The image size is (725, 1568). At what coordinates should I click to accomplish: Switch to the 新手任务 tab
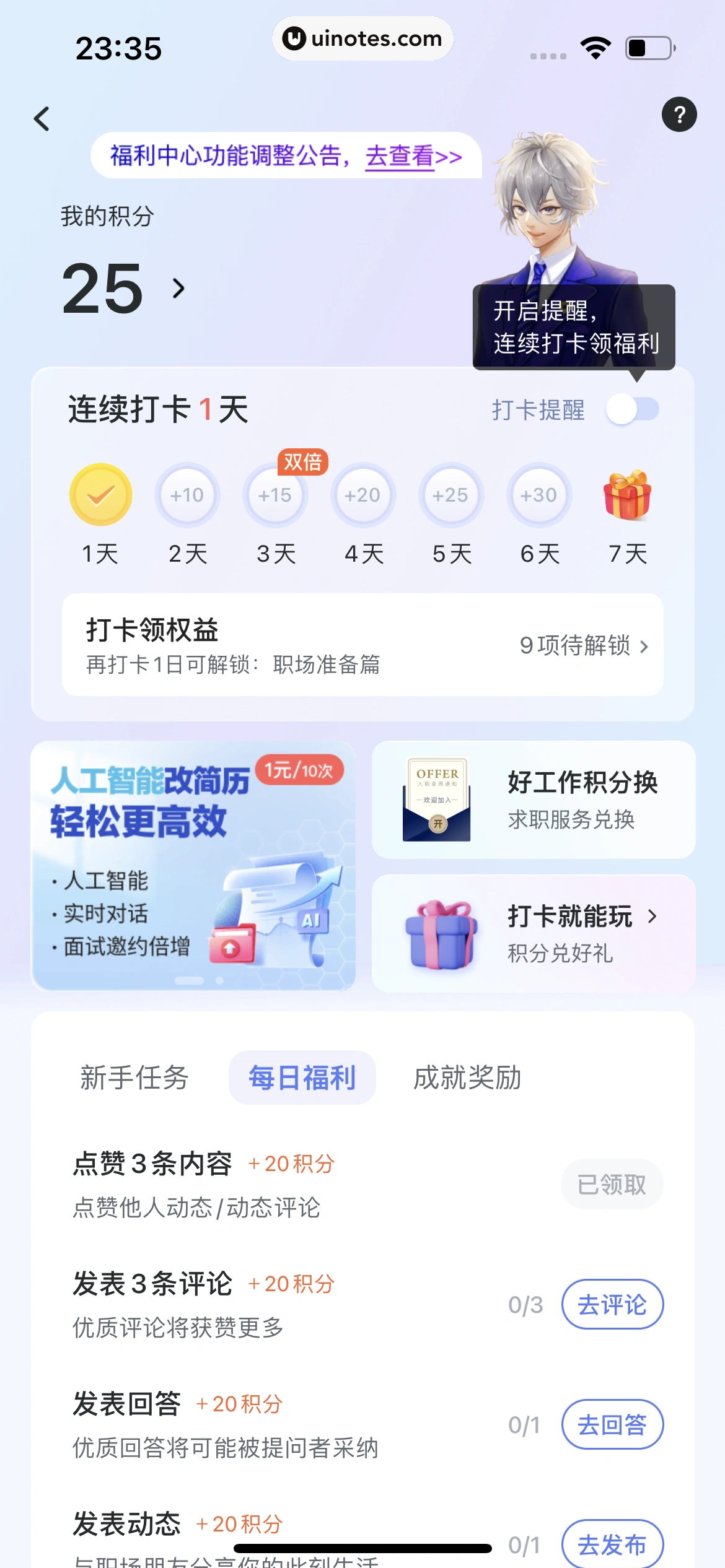pos(134,1078)
